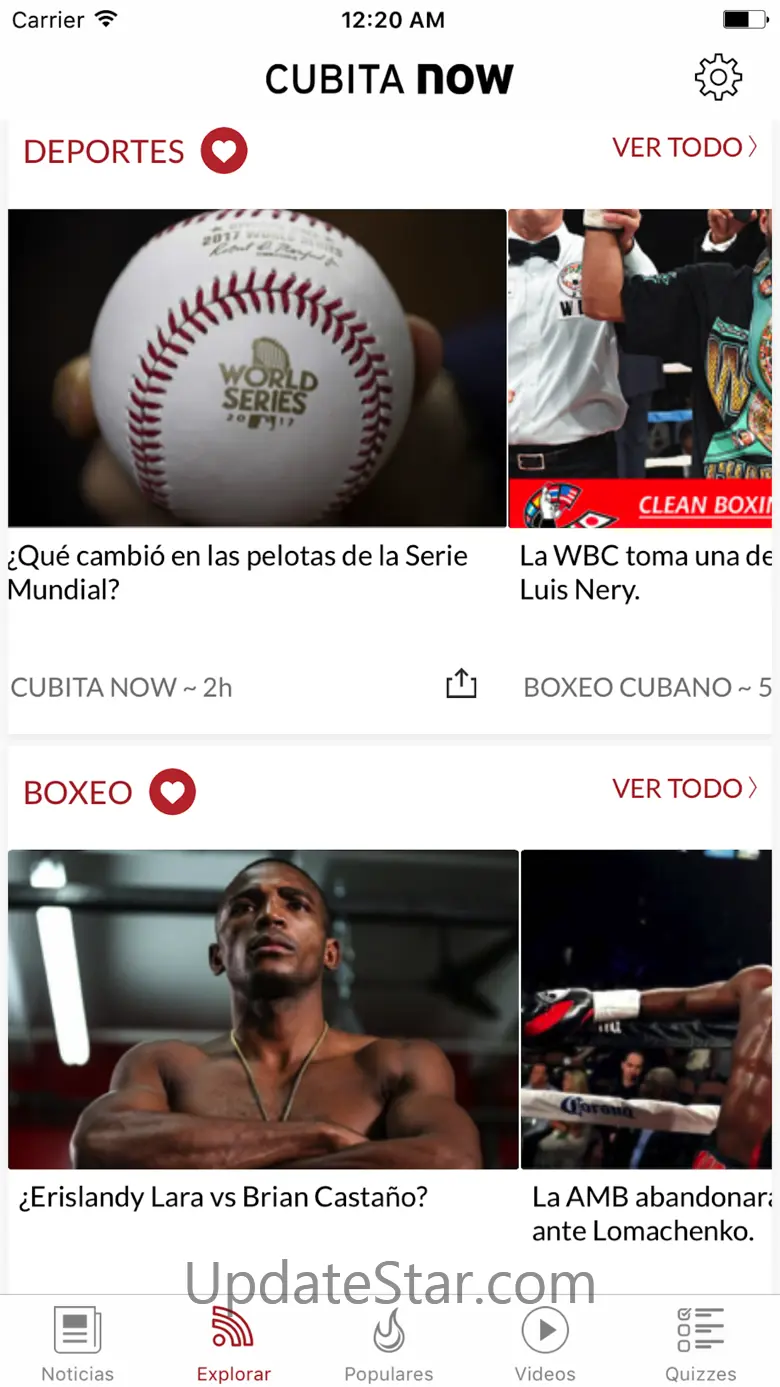The width and height of the screenshot is (780, 1387).
Task: Select the Explorar tab
Action: [233, 1345]
